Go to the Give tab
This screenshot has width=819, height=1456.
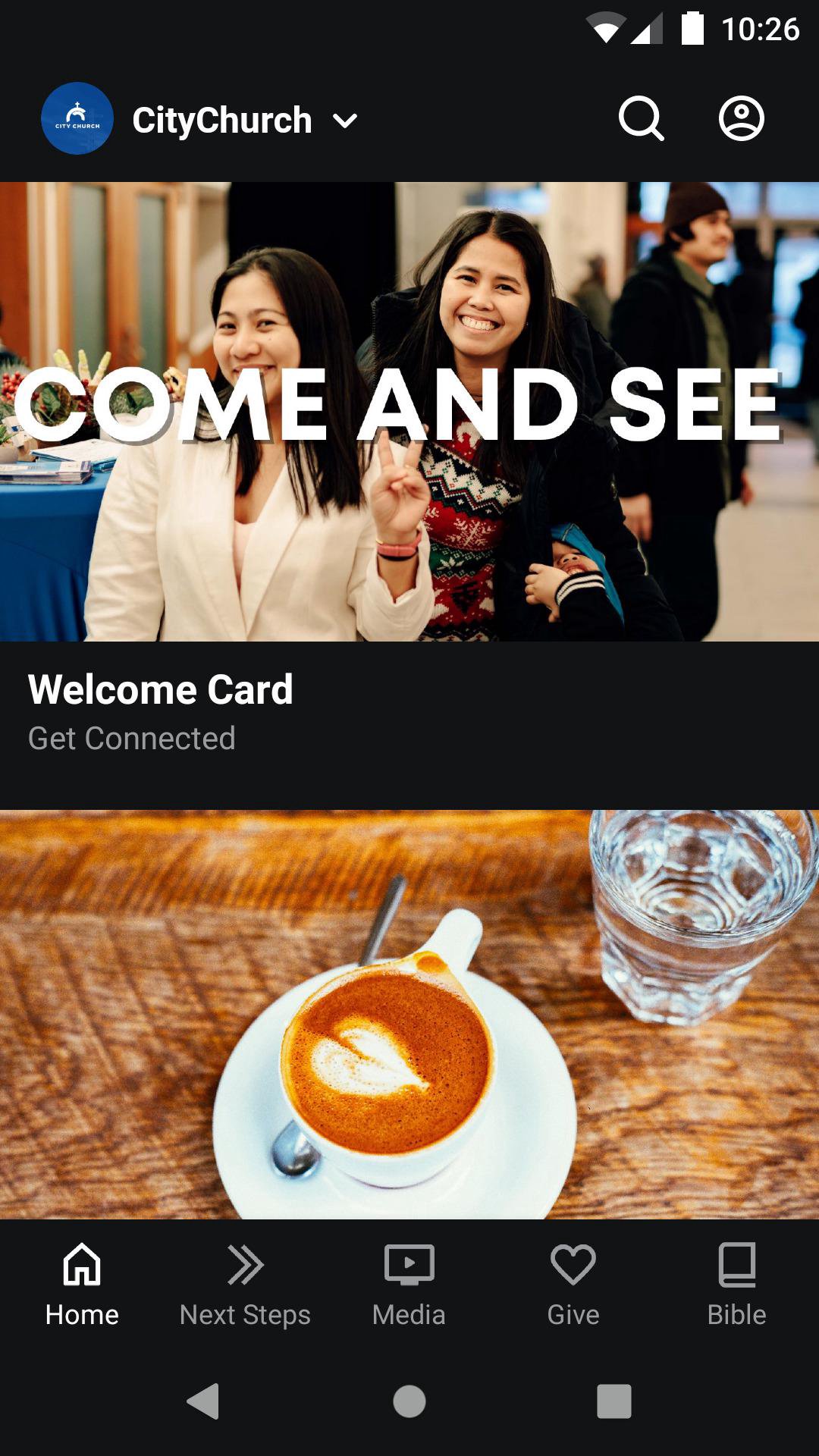click(573, 1285)
